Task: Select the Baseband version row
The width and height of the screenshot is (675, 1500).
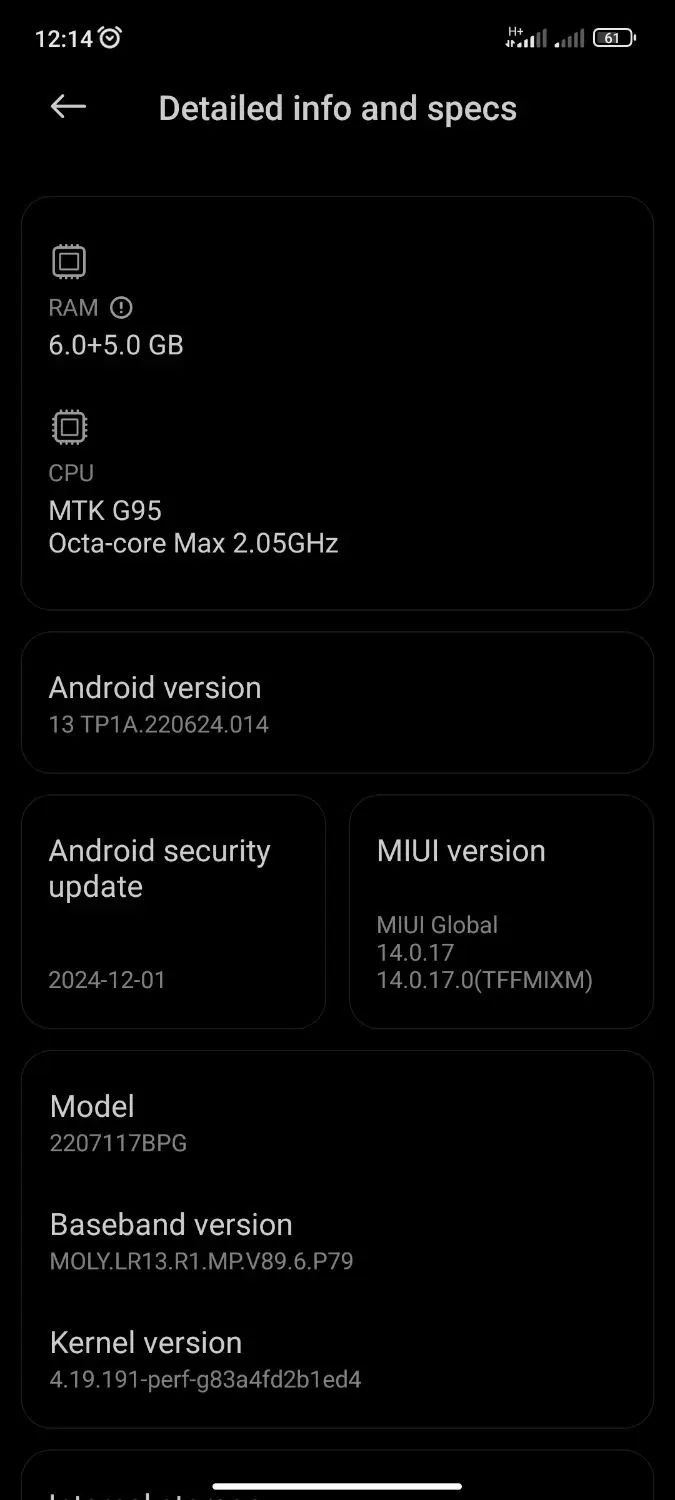Action: coord(337,1241)
